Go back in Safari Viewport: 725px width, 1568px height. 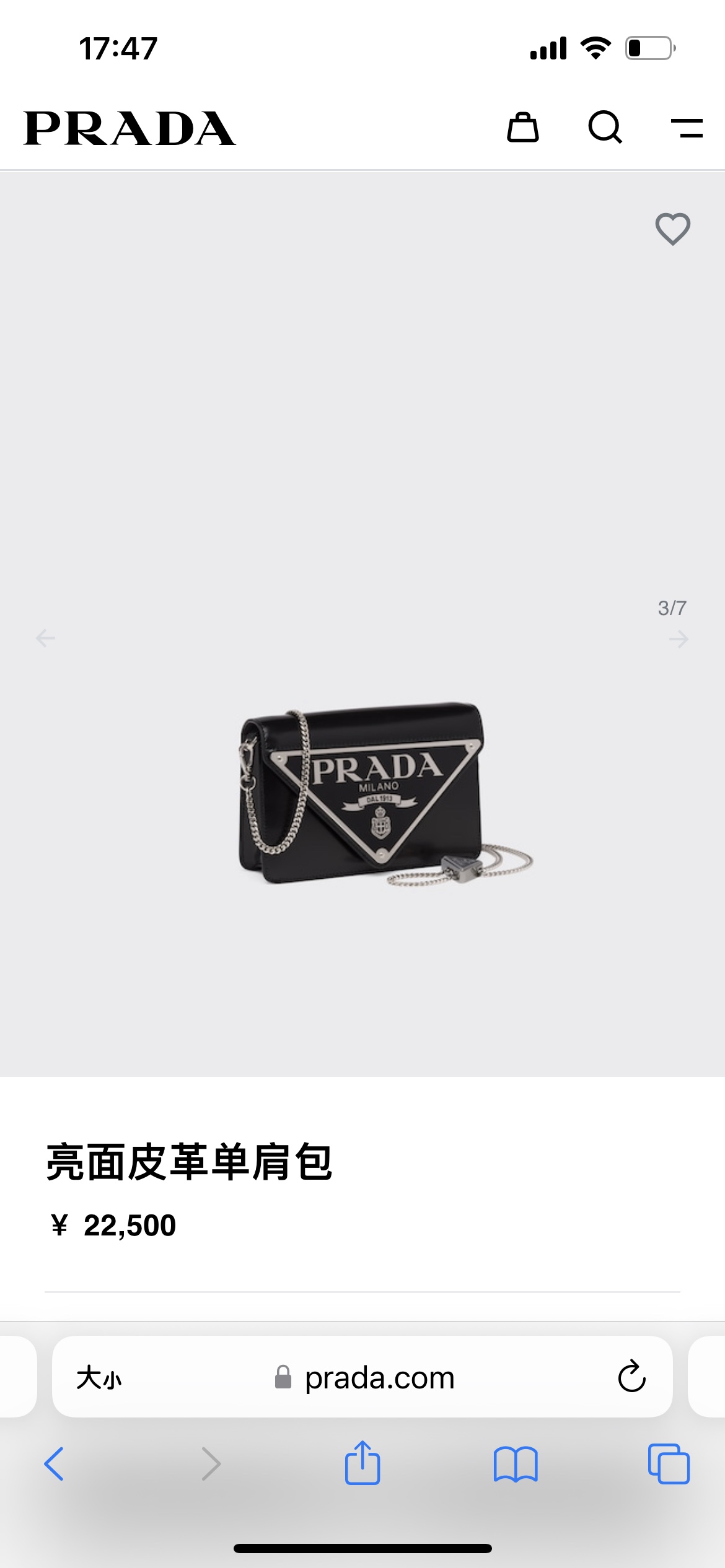[x=54, y=1464]
